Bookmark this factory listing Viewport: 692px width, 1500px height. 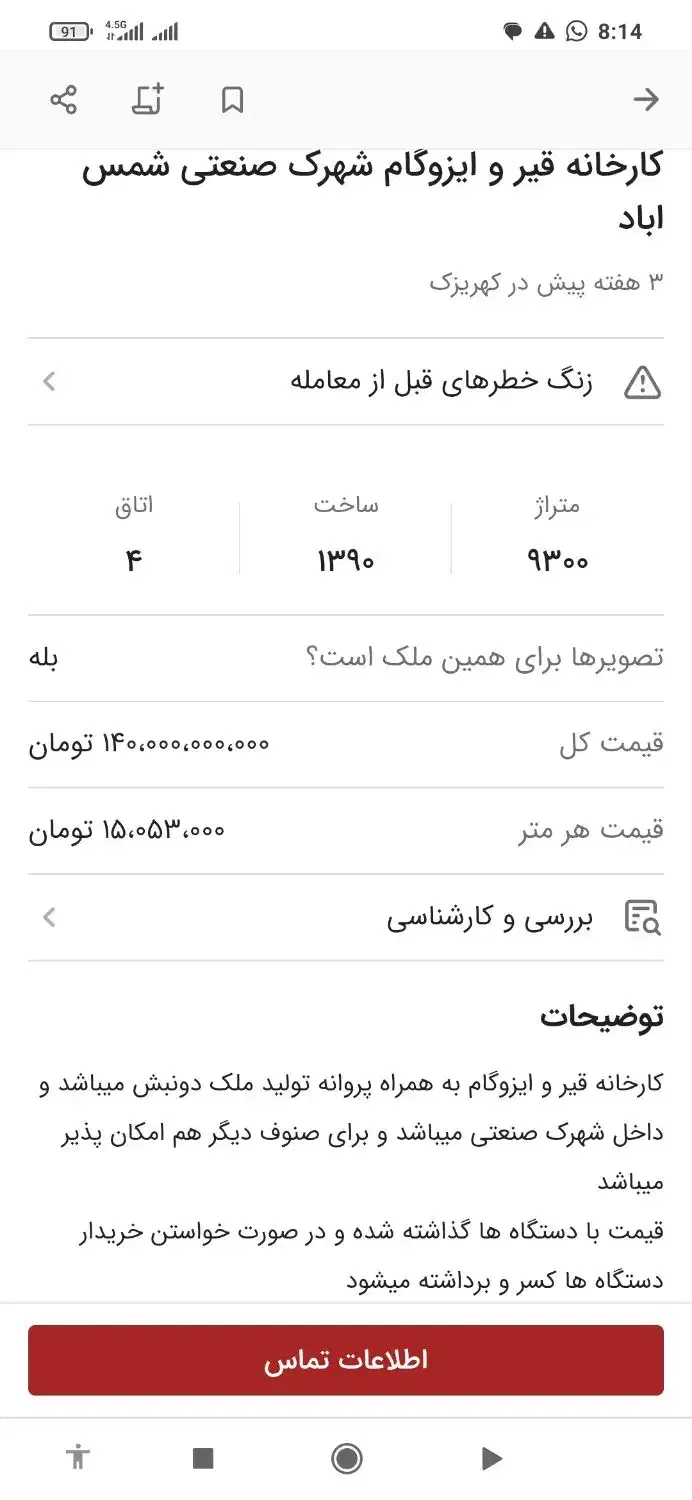click(232, 100)
